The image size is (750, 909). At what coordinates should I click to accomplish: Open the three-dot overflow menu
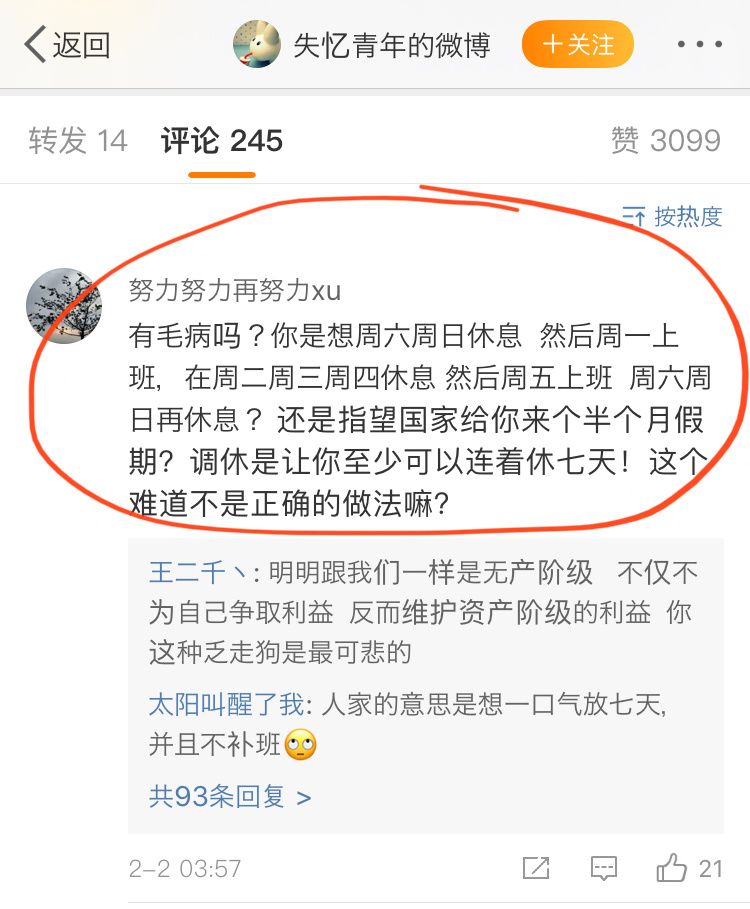(x=699, y=45)
